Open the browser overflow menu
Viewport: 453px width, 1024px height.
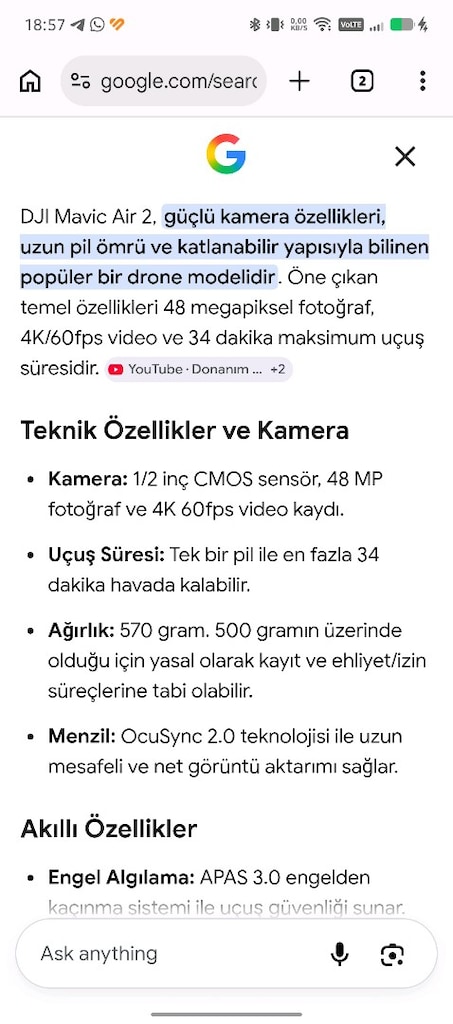422,82
